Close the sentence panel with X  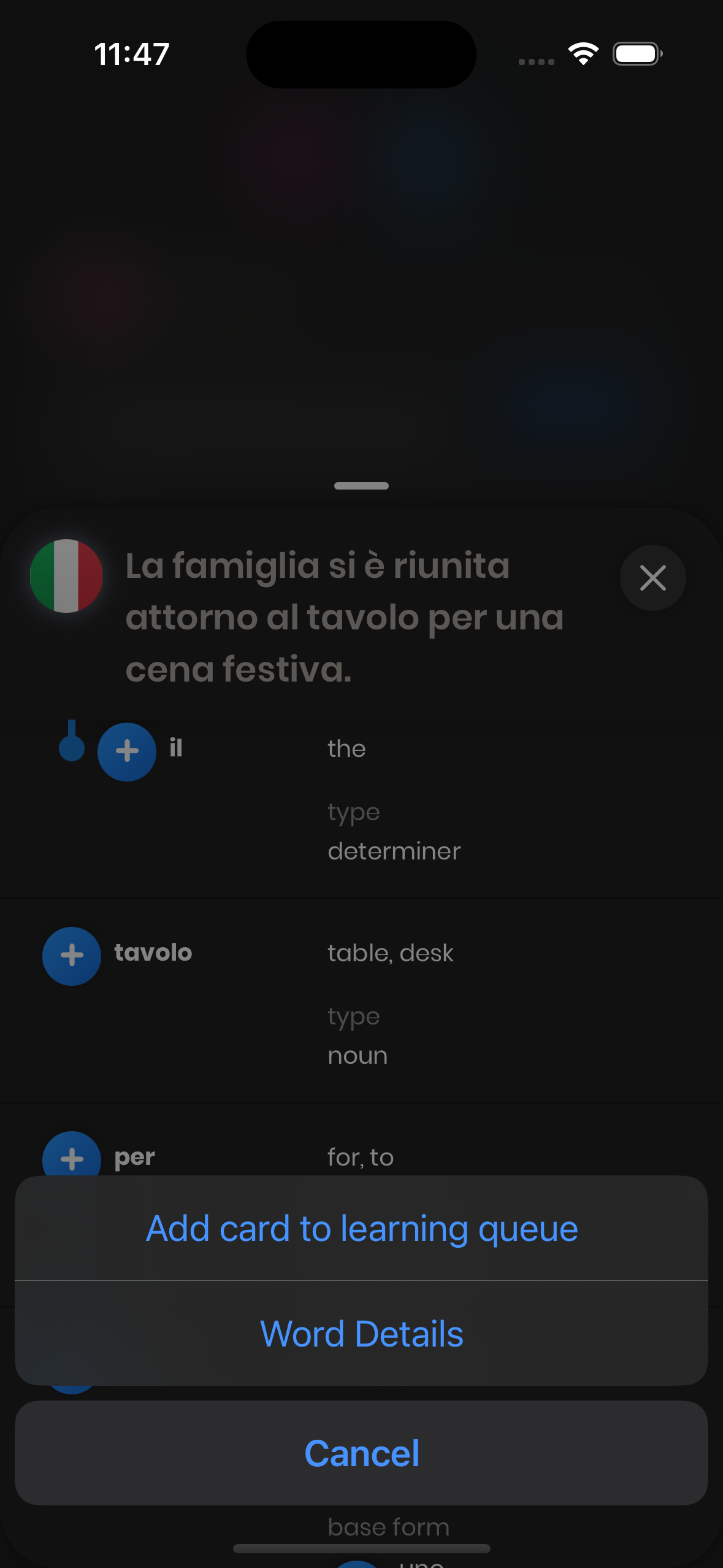652,578
